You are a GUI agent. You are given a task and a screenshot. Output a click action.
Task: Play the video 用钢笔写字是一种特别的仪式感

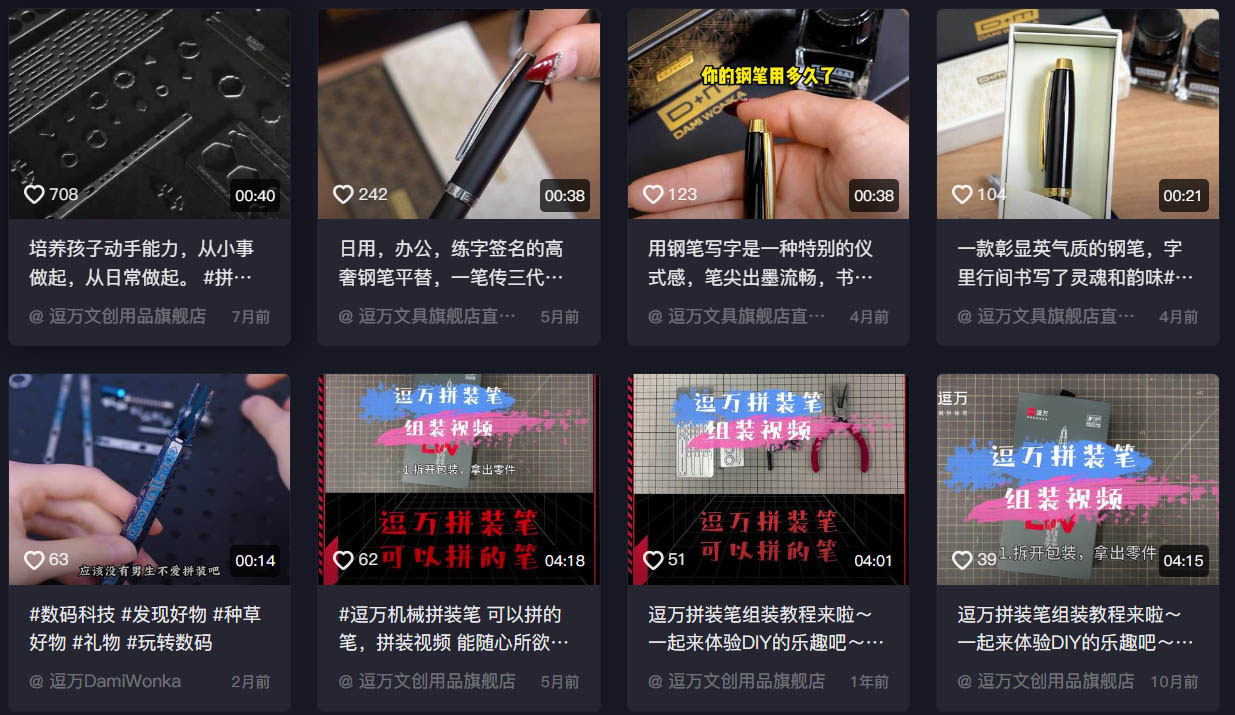768,114
